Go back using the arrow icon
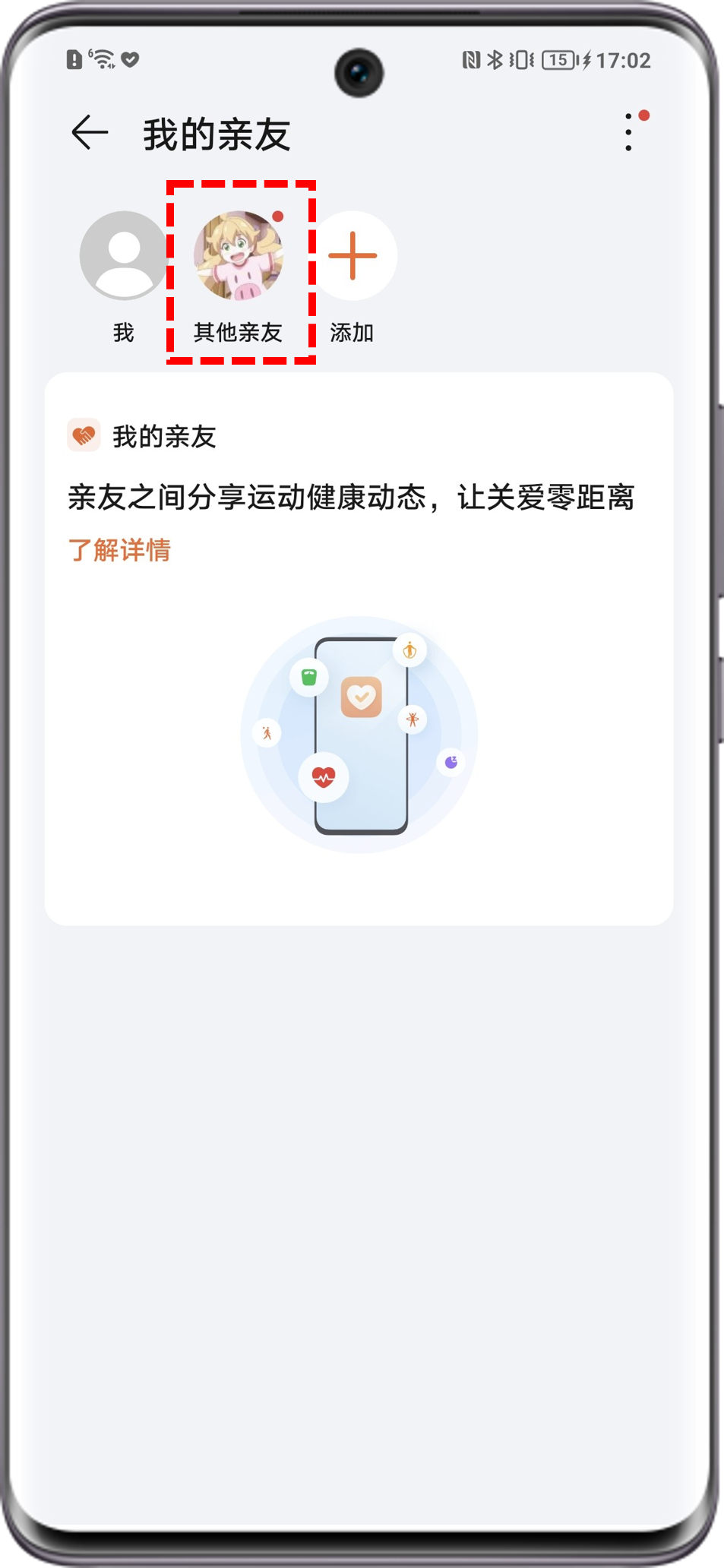 [x=90, y=133]
